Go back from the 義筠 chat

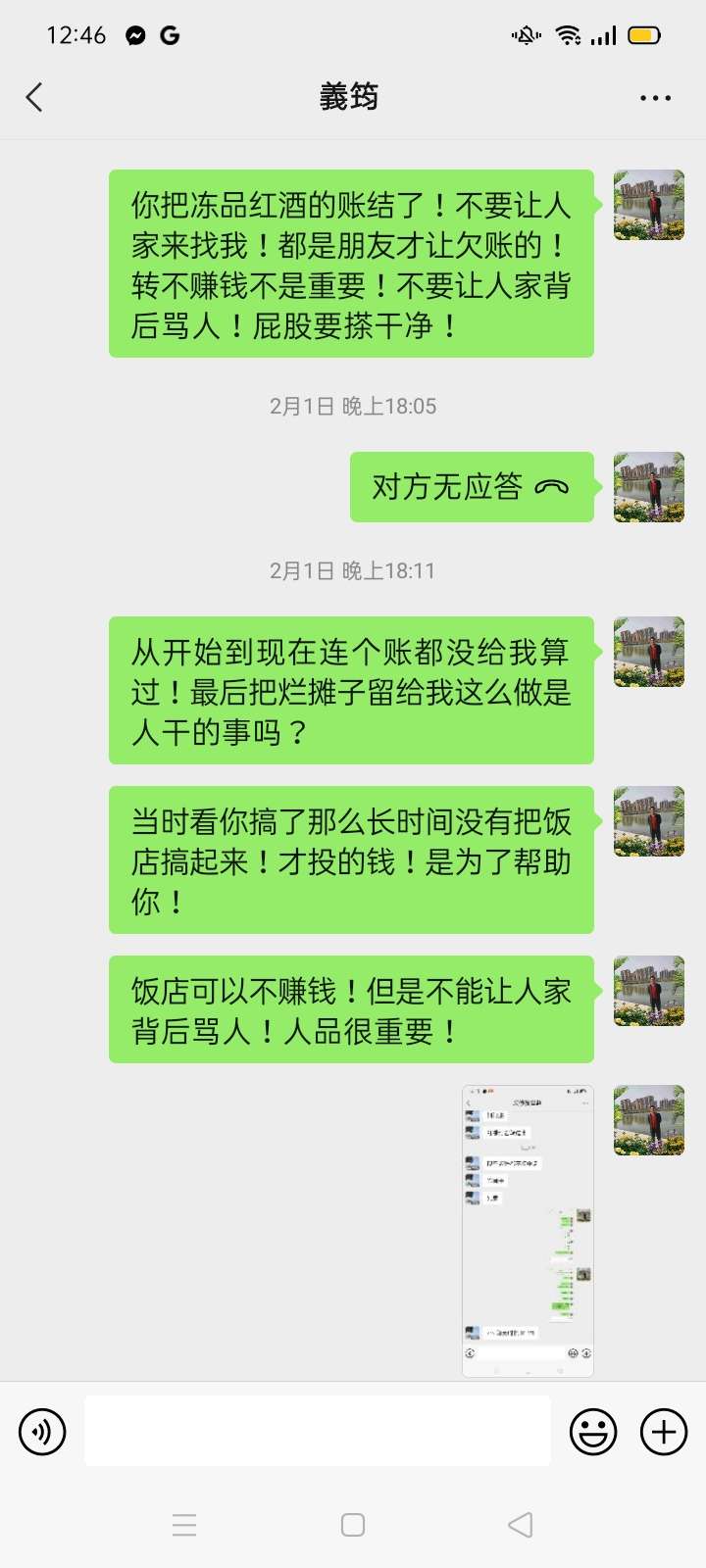pyautogui.click(x=34, y=97)
